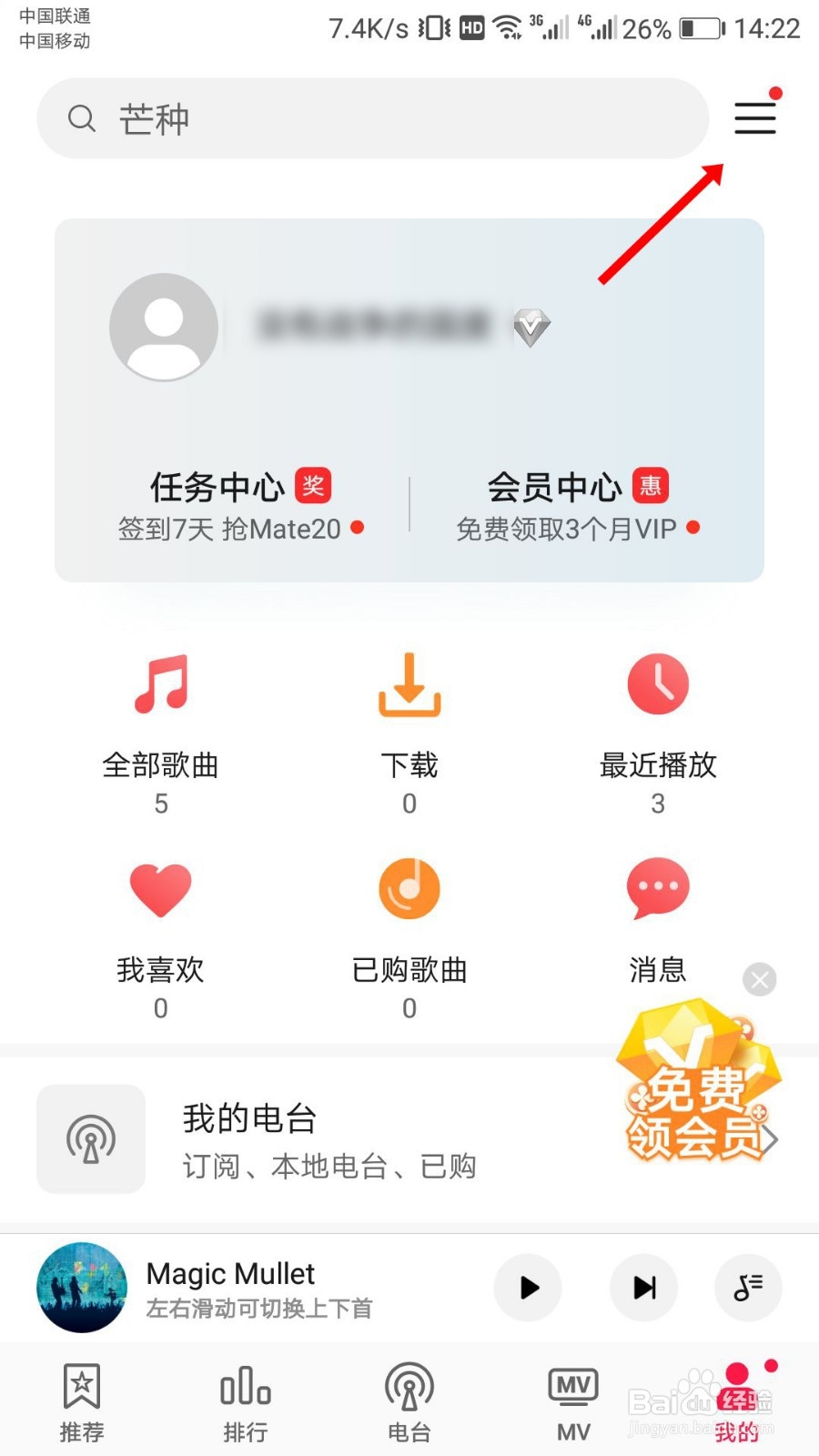
Task: Switch to the MV tab
Action: point(573,1401)
